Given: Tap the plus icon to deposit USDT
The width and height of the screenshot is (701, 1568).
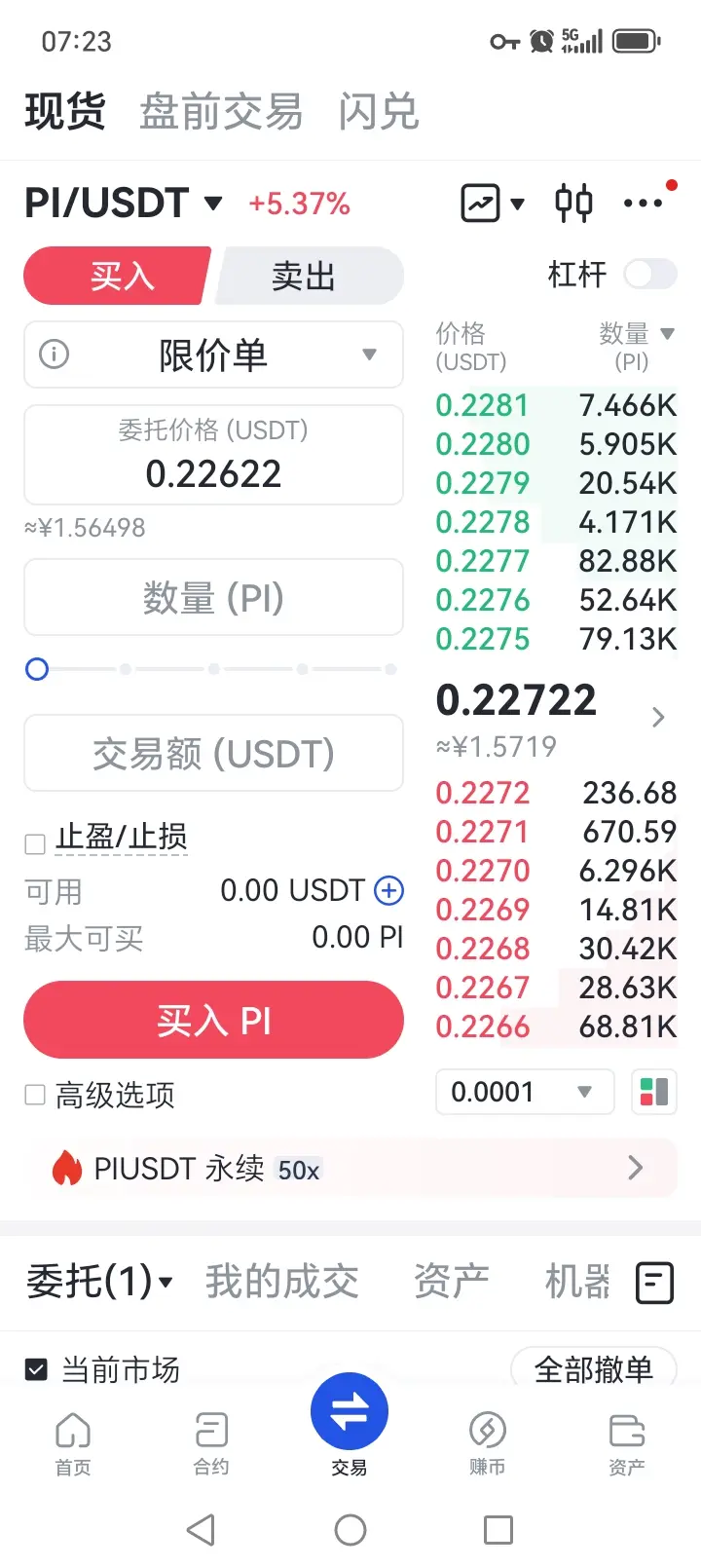Looking at the screenshot, I should tap(388, 889).
